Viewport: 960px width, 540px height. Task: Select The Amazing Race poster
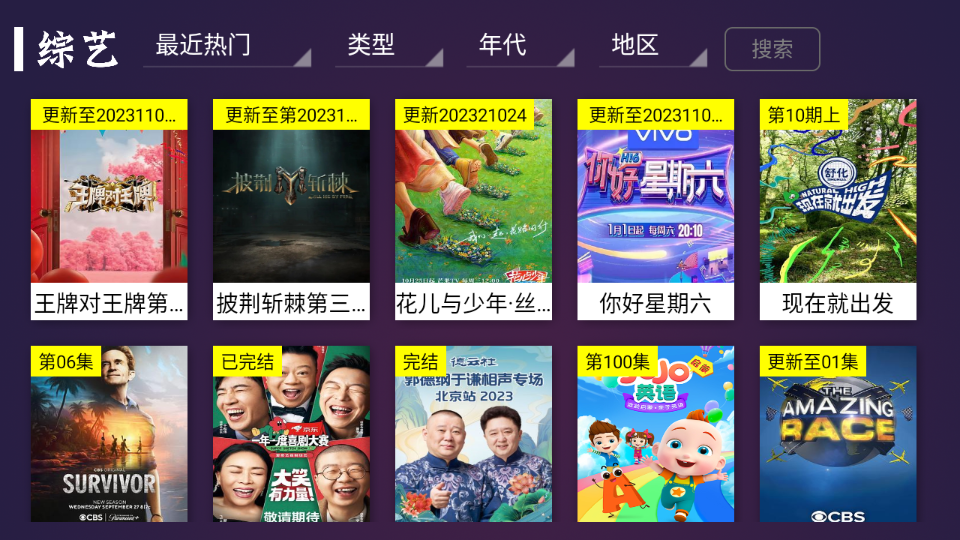[x=838, y=433]
